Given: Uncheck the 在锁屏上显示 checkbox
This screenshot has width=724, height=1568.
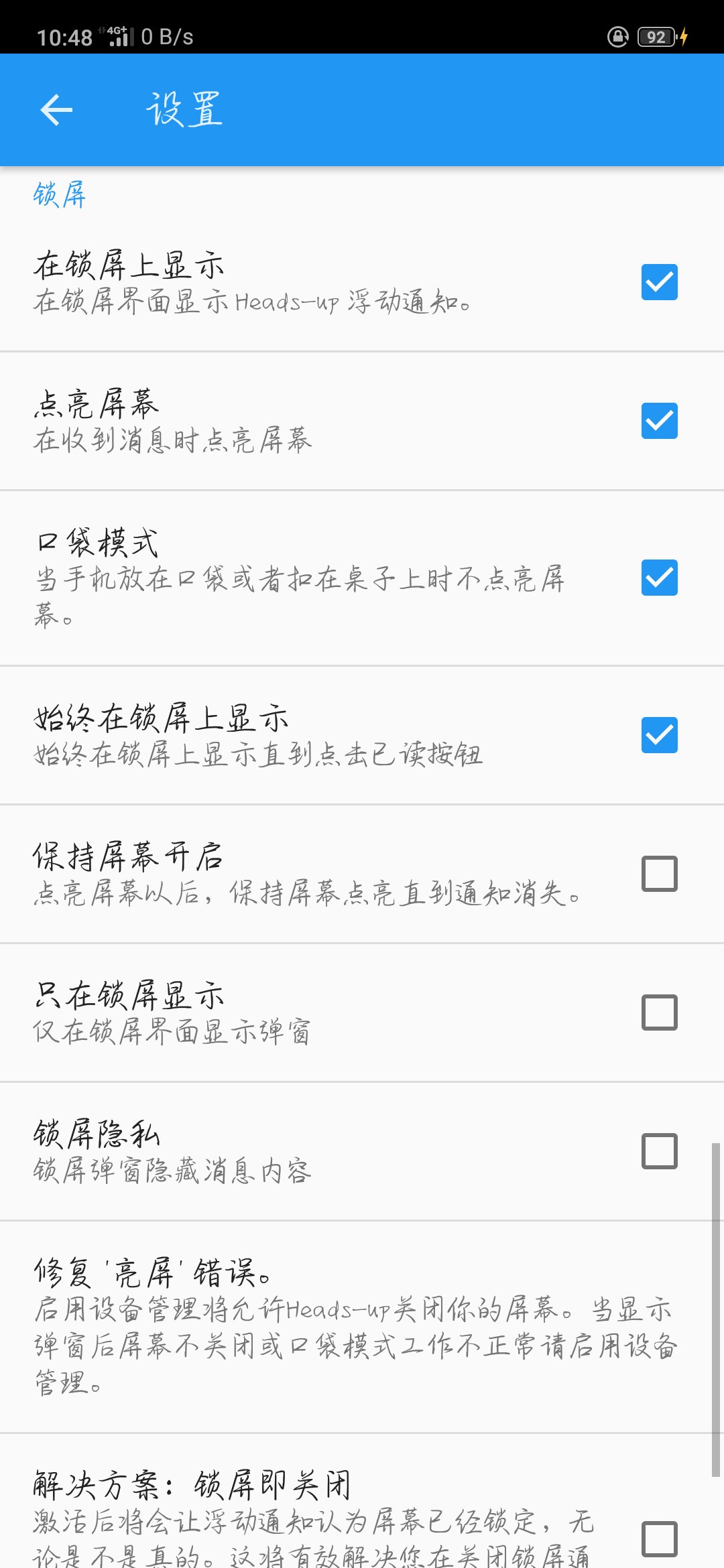Looking at the screenshot, I should click(659, 282).
